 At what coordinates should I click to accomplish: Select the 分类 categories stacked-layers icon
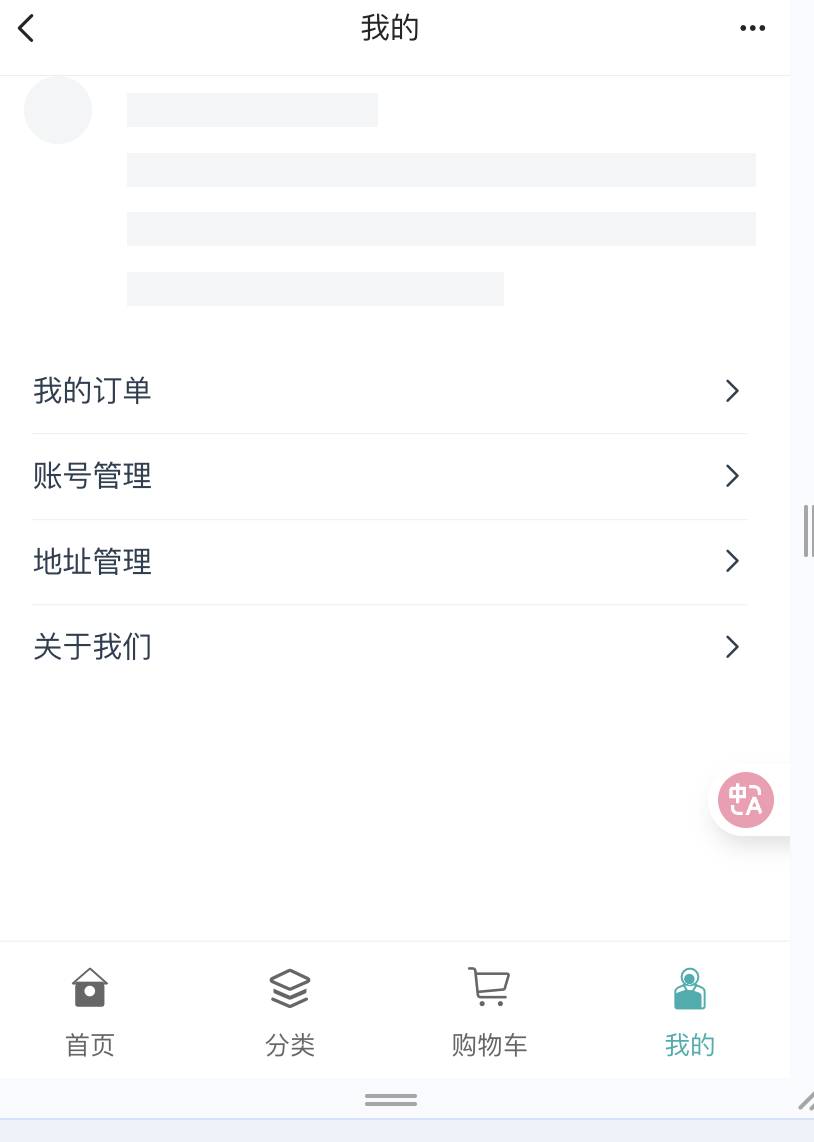(290, 987)
